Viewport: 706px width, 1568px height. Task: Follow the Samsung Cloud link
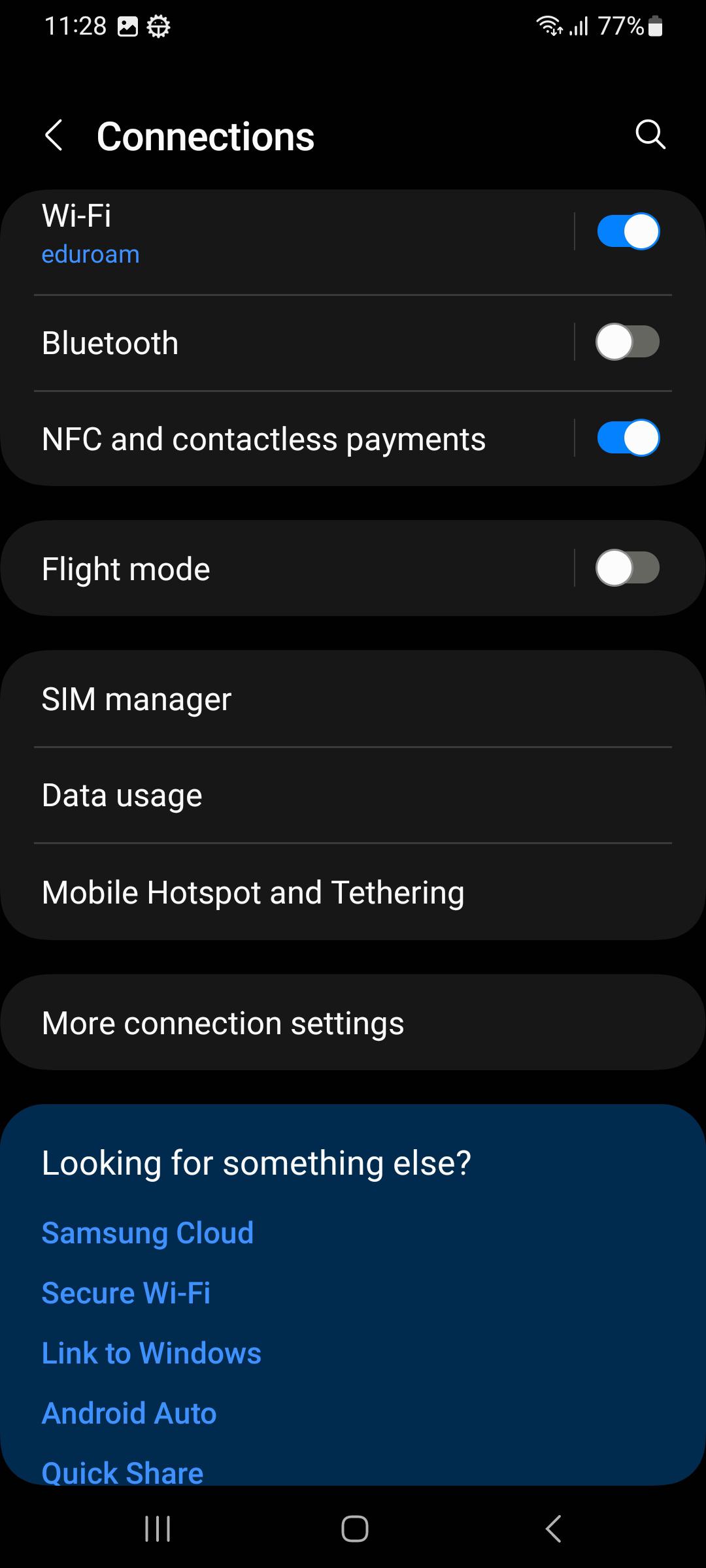tap(148, 1233)
